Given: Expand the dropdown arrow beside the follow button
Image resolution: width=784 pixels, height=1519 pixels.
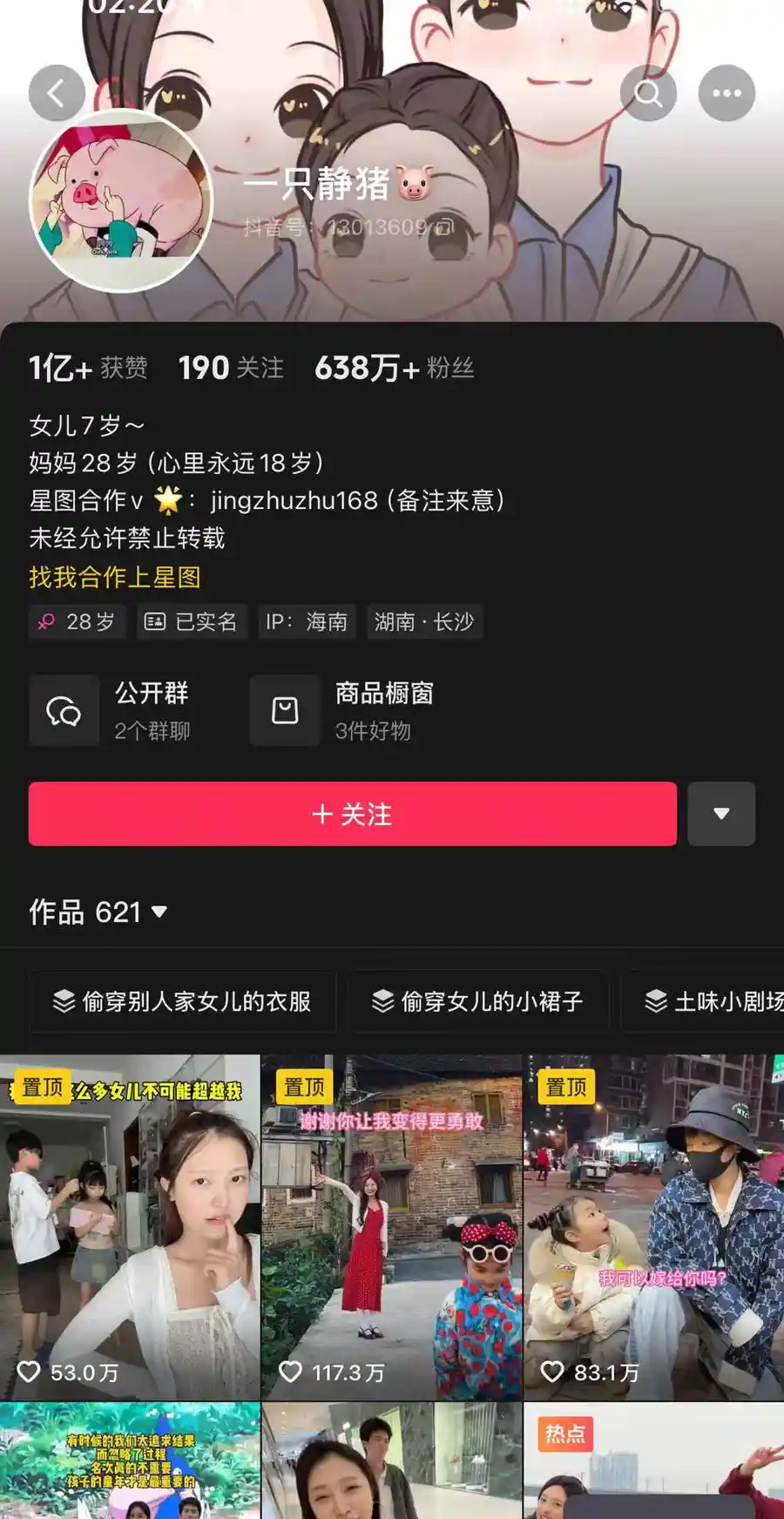Looking at the screenshot, I should pos(721,814).
